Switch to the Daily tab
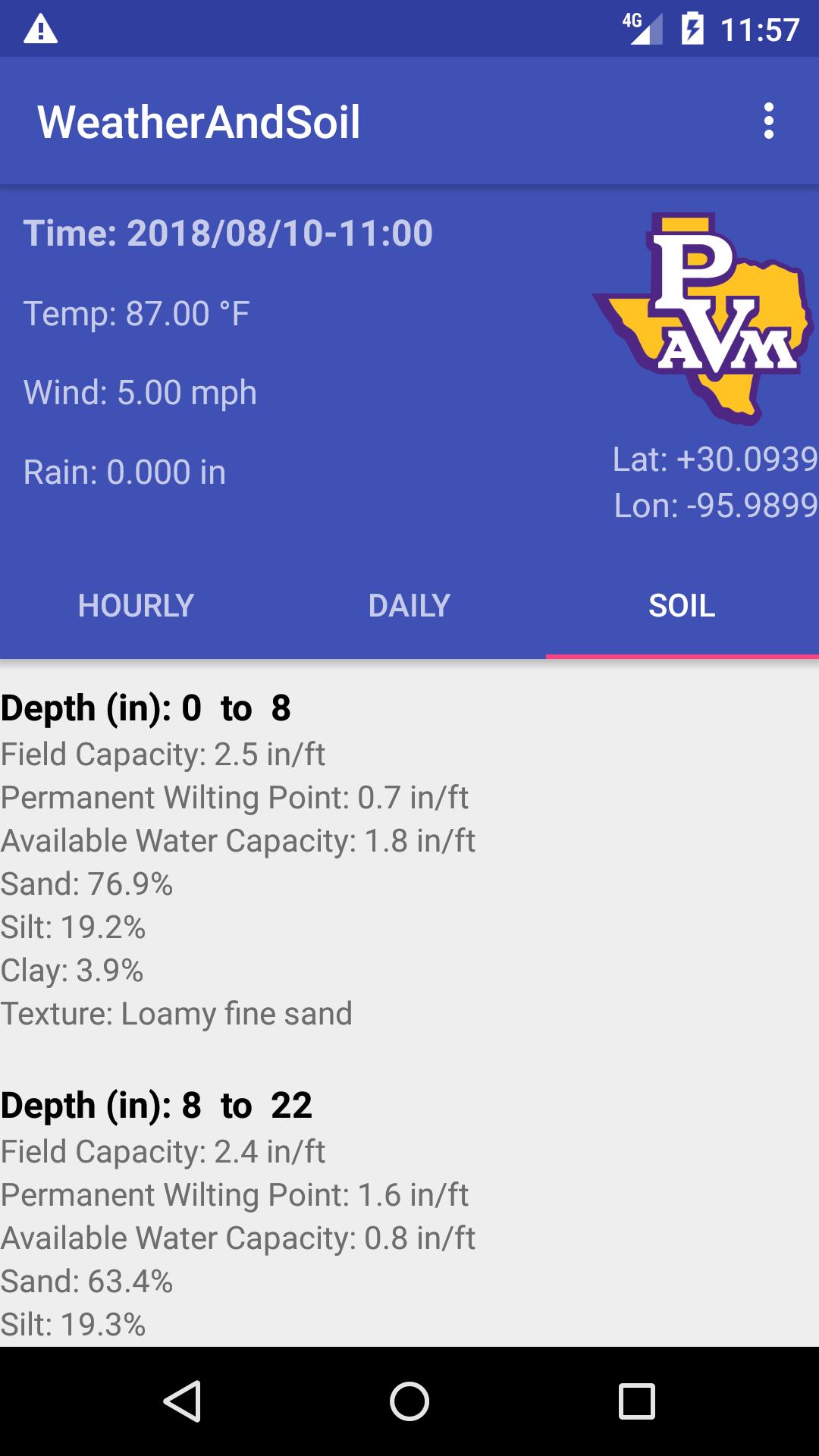Image resolution: width=819 pixels, height=1456 pixels. [x=409, y=605]
